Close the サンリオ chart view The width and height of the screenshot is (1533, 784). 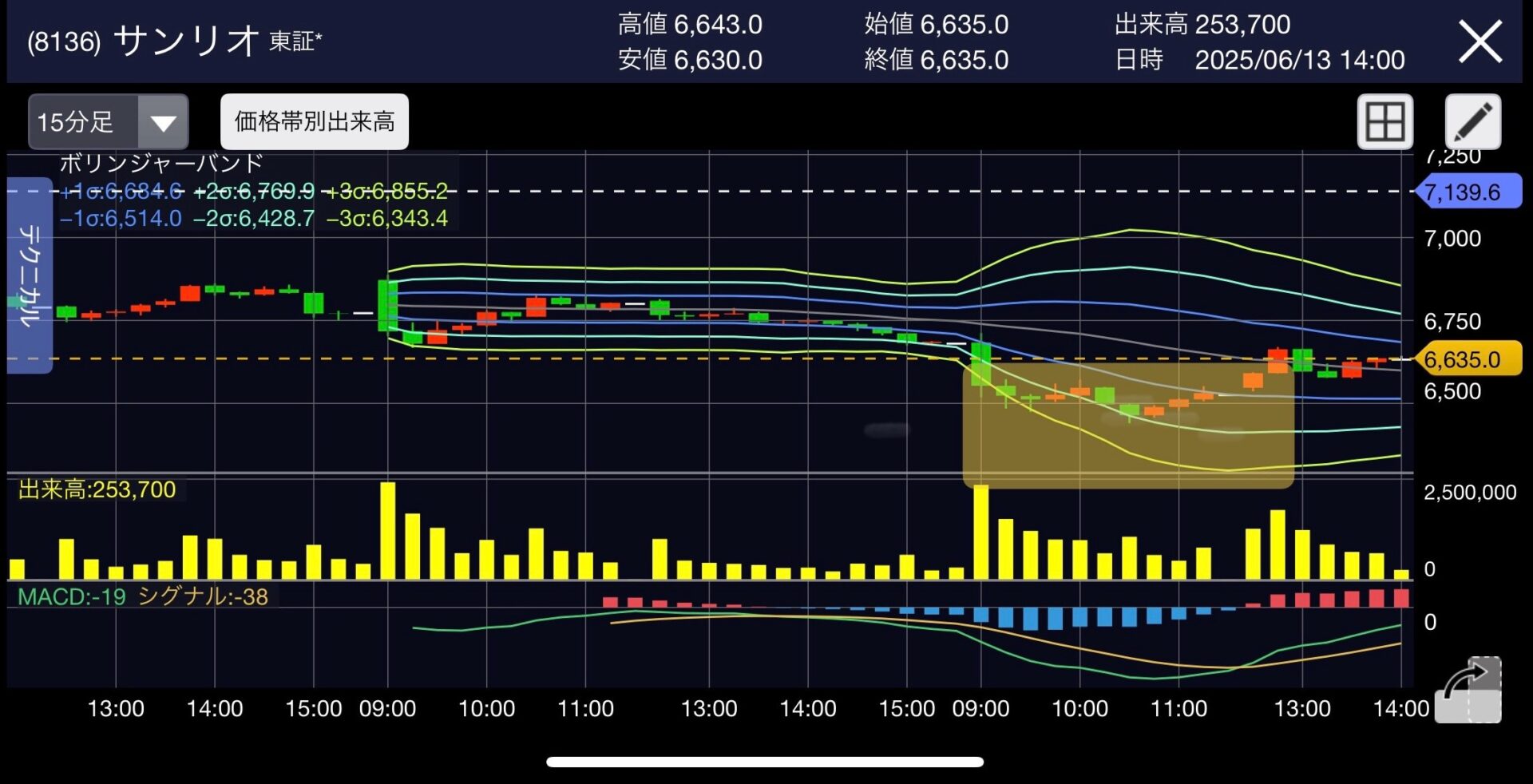tap(1480, 42)
